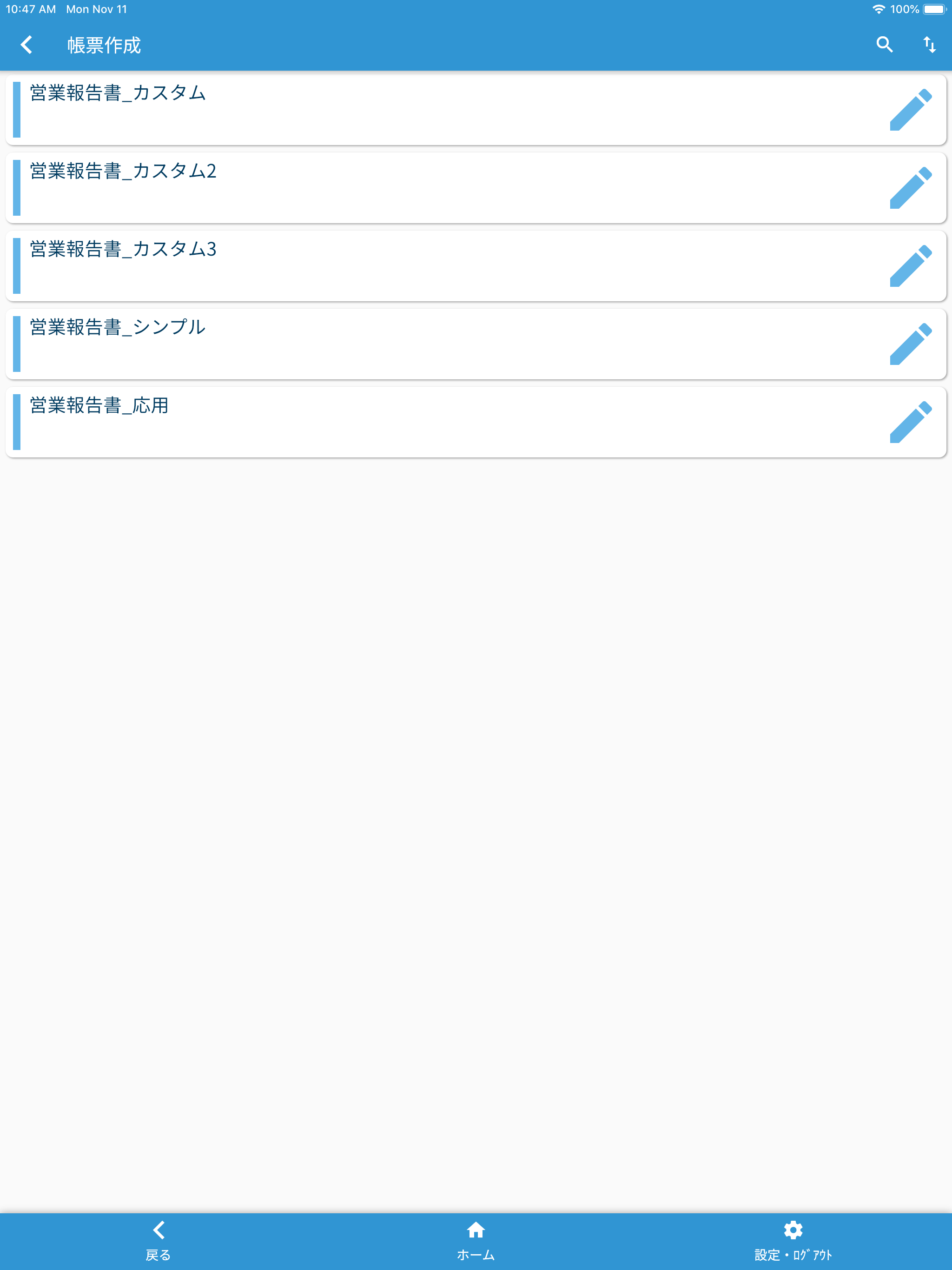Tap the back chevron in bottom bar
This screenshot has height=1270, width=952.
pos(159,1230)
